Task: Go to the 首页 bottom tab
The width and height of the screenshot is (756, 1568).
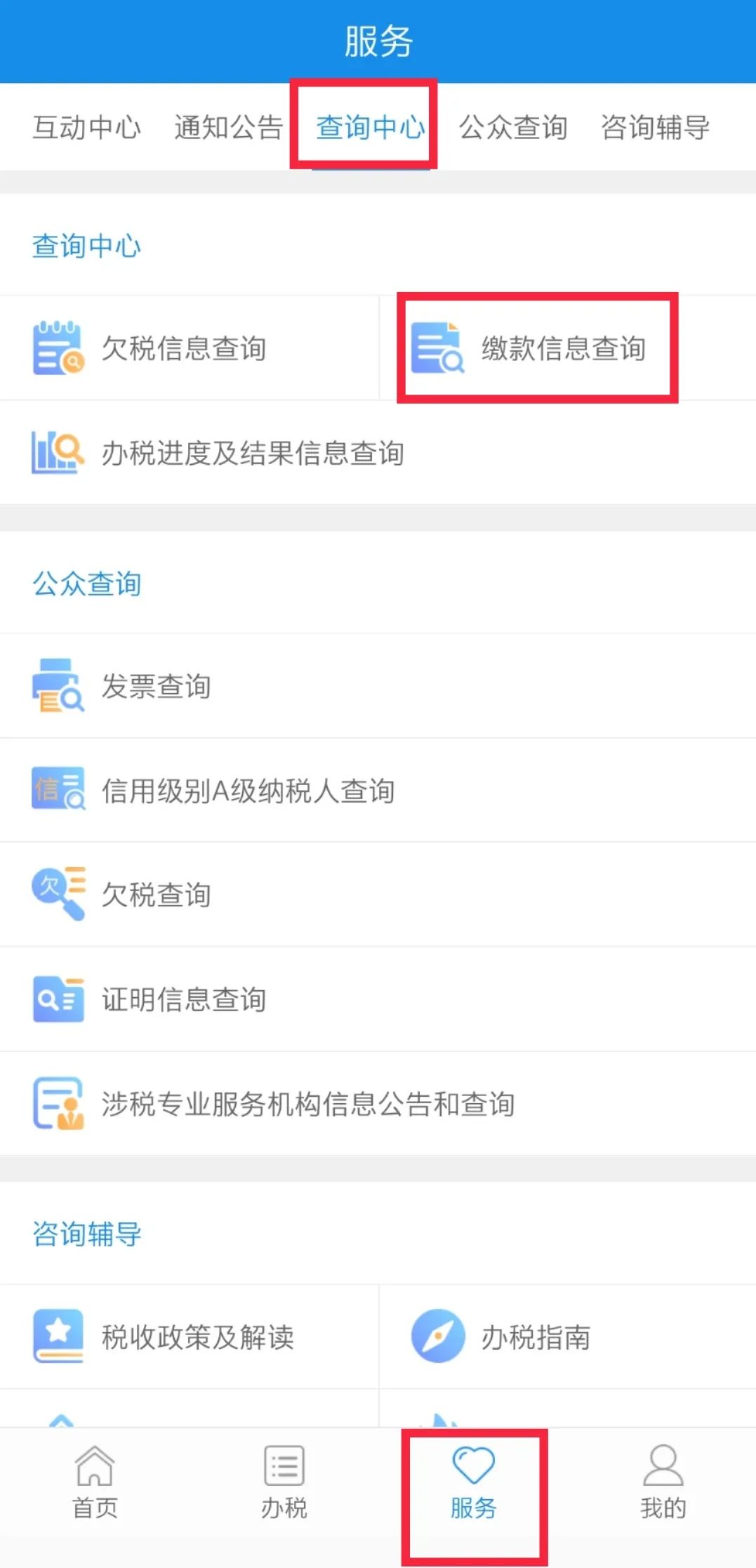Action: click(x=95, y=1483)
